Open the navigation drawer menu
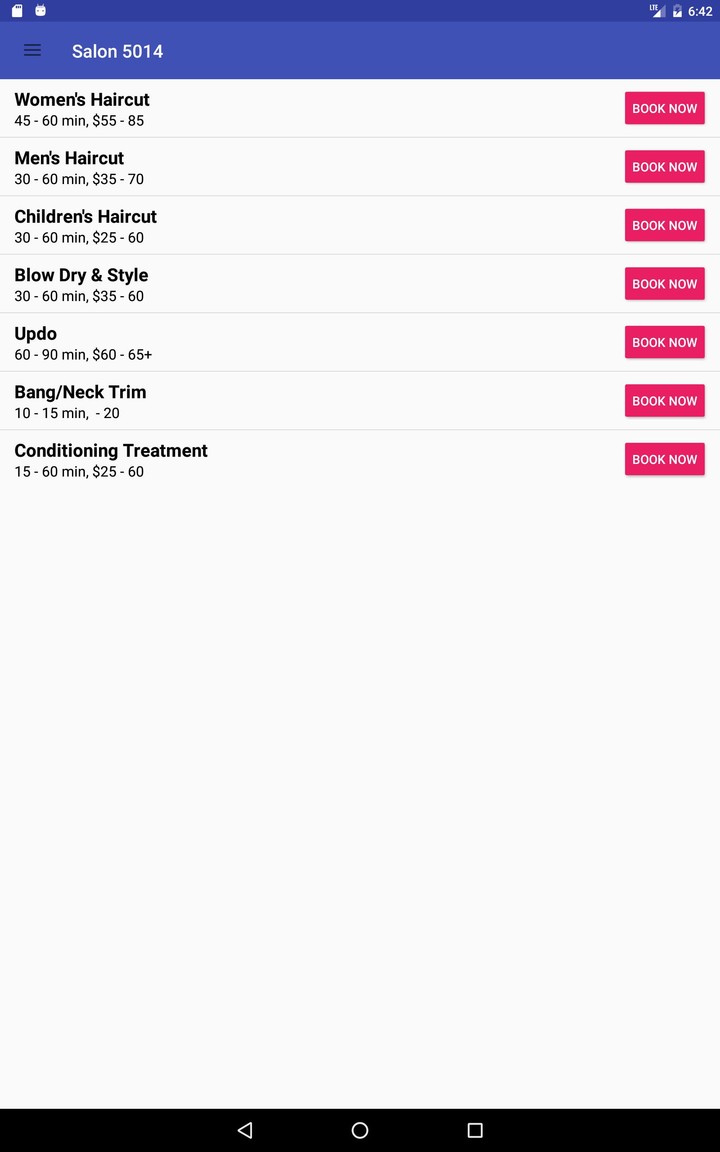 pyautogui.click(x=32, y=51)
